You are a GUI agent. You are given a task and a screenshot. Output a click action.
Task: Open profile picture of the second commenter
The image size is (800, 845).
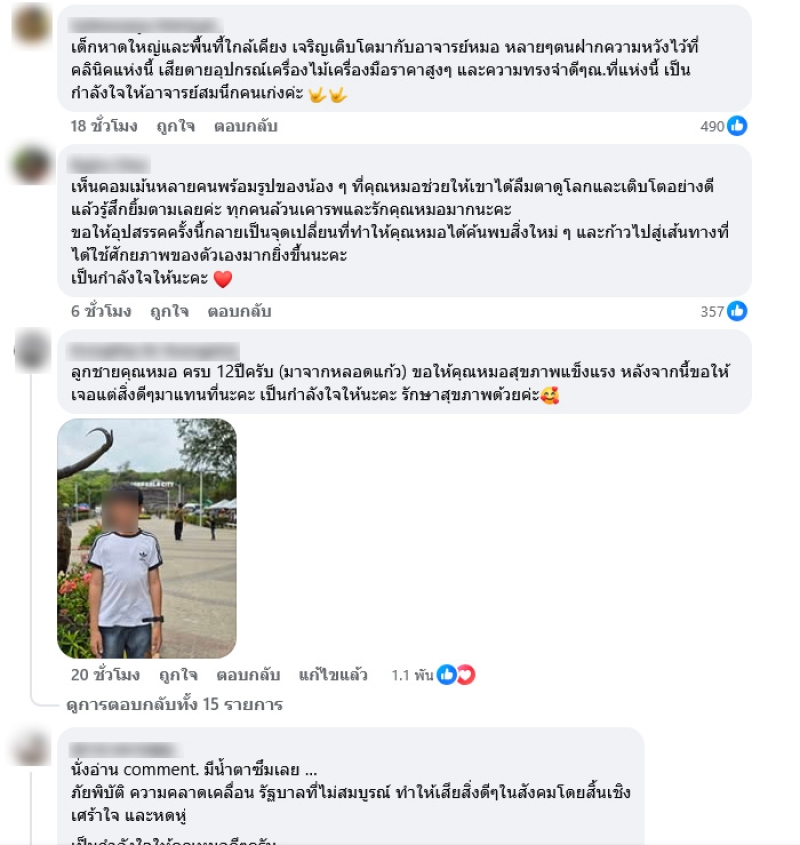coord(32,165)
